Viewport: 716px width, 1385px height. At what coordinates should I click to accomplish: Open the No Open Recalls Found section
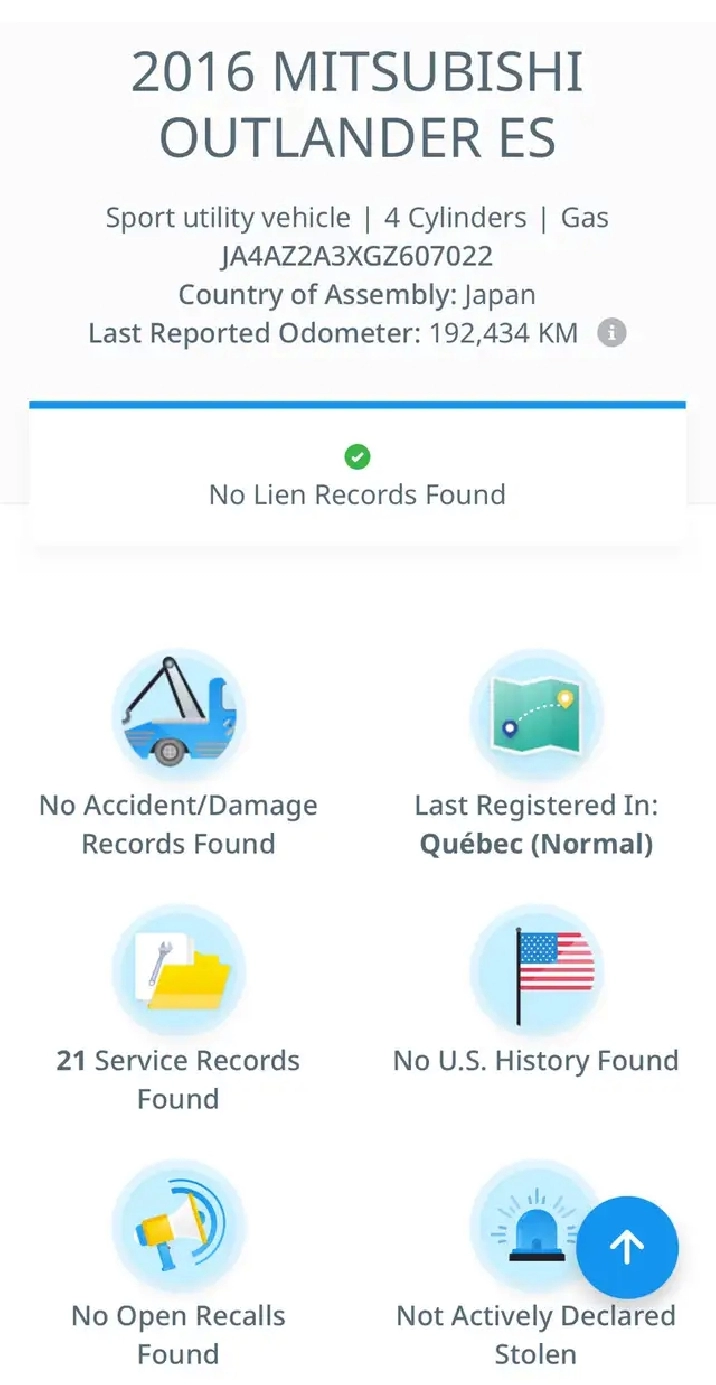pyautogui.click(x=178, y=1265)
